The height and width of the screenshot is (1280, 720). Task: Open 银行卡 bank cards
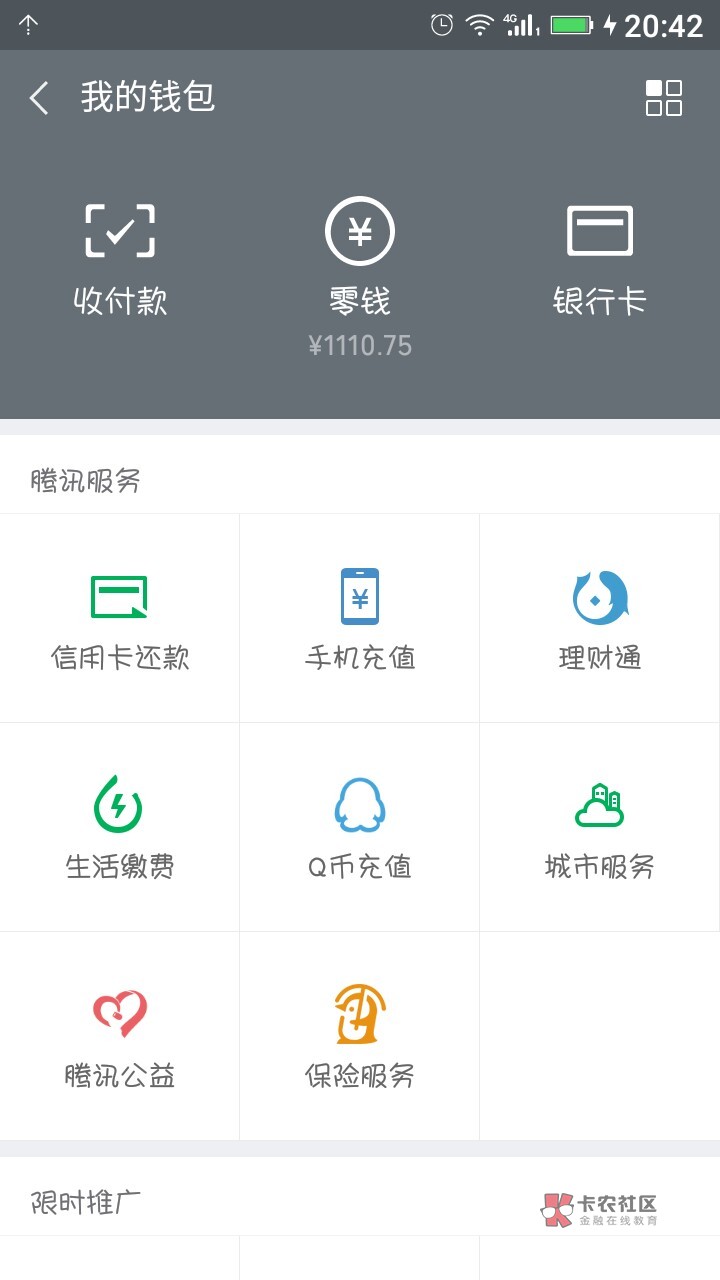click(600, 260)
